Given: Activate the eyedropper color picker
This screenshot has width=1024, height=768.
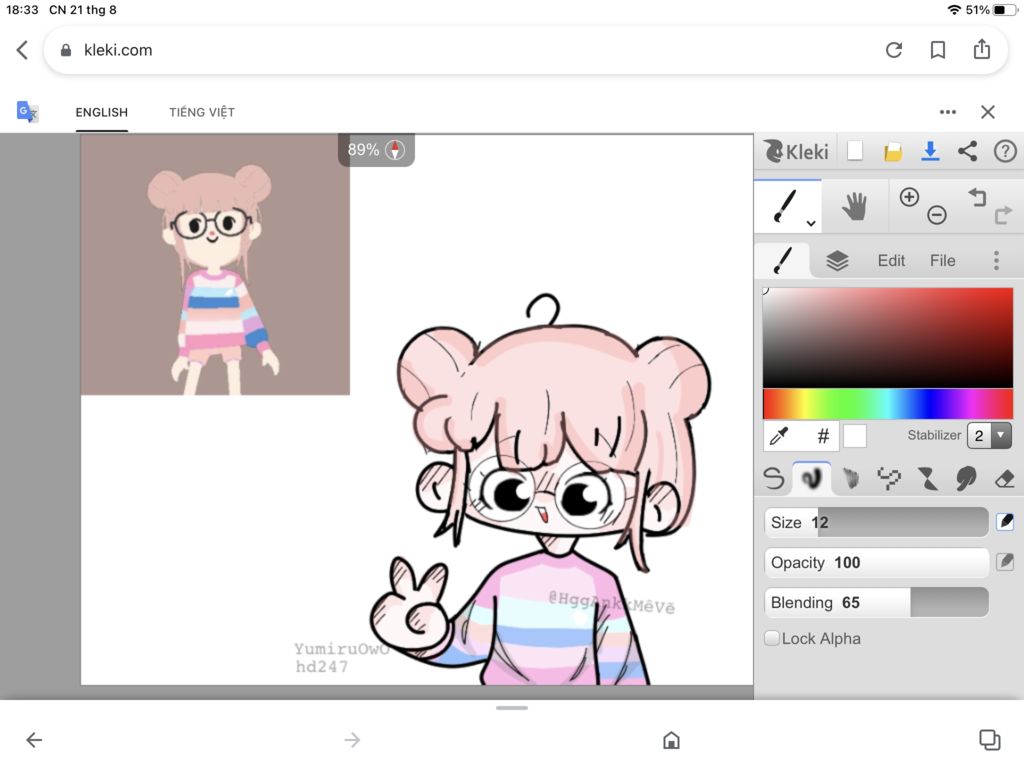Looking at the screenshot, I should pyautogui.click(x=777, y=436).
